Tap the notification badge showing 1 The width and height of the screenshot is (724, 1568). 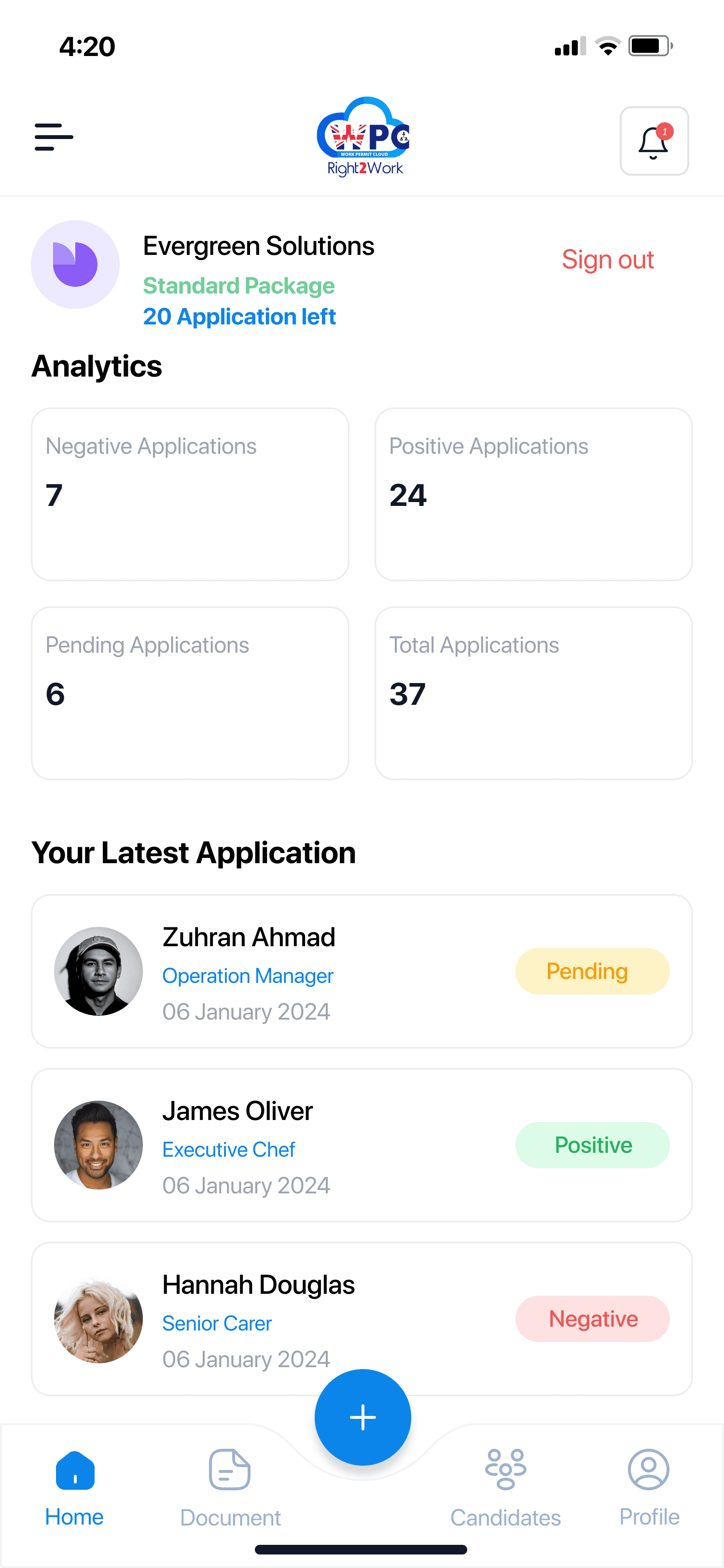(666, 131)
